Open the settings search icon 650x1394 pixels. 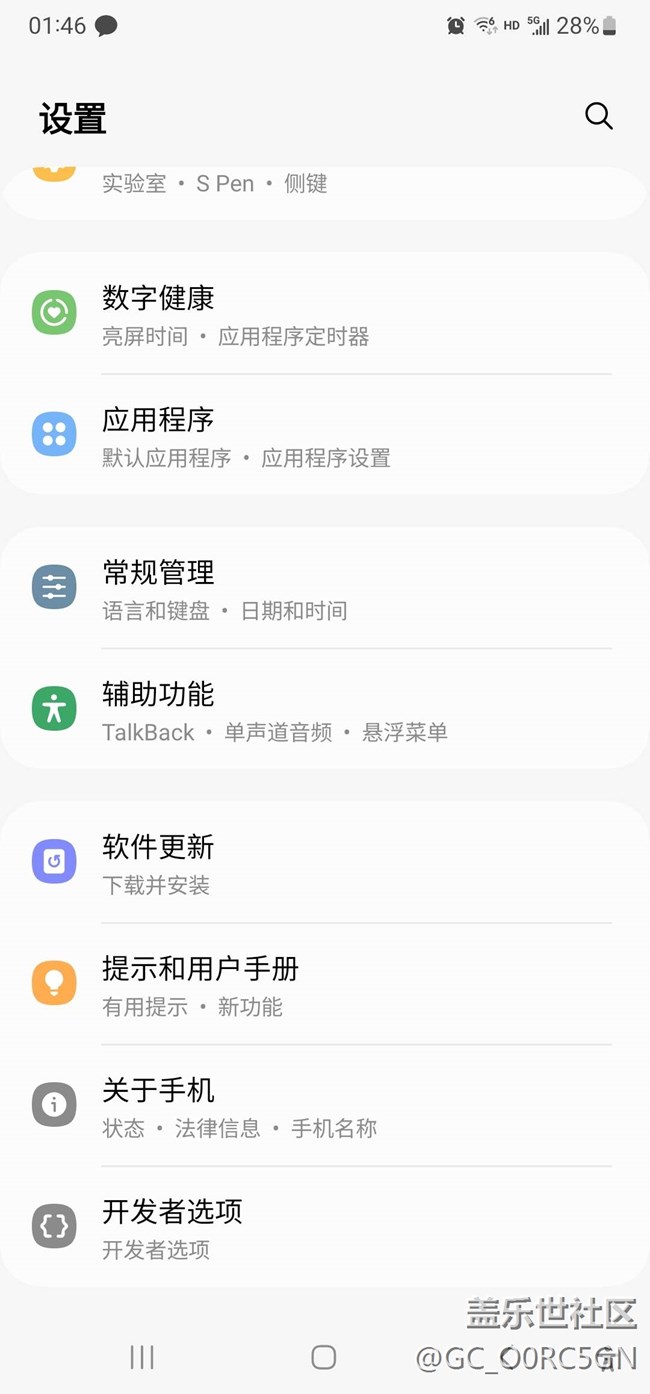[x=598, y=116]
